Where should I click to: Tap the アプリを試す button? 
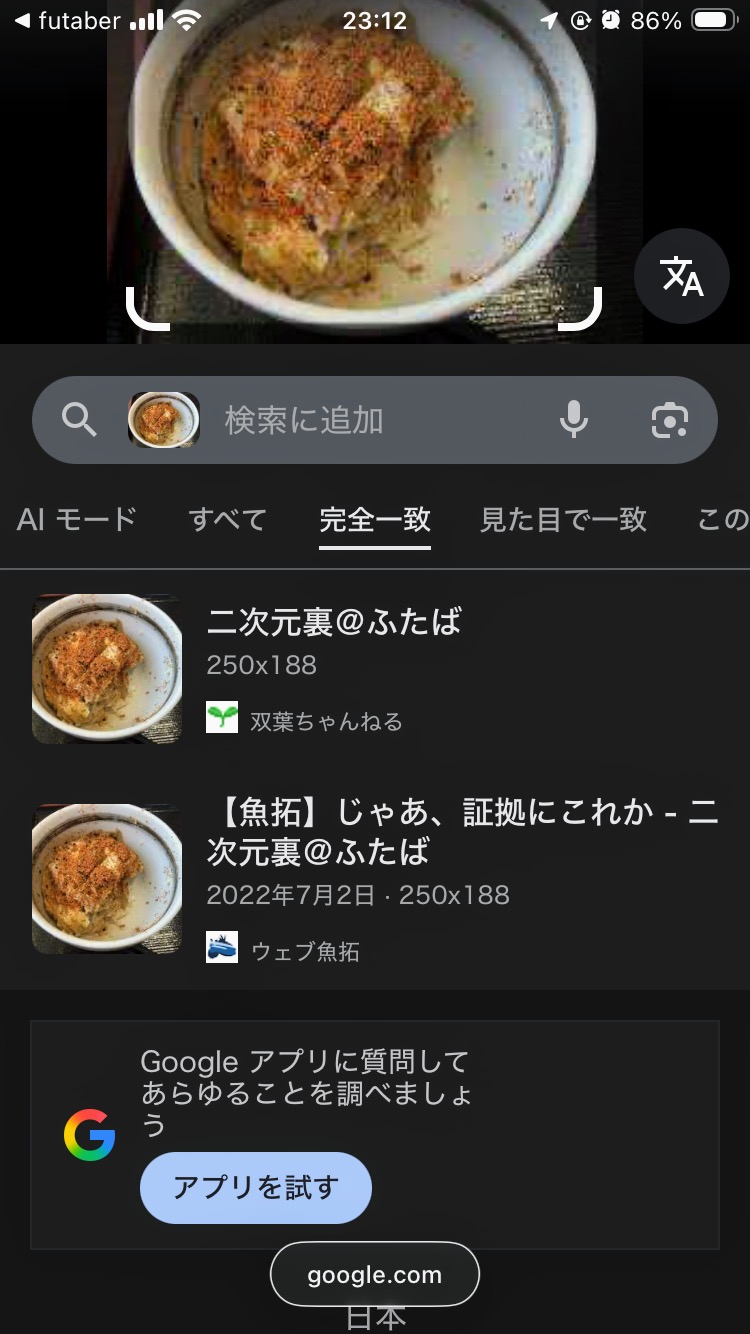pyautogui.click(x=256, y=1188)
